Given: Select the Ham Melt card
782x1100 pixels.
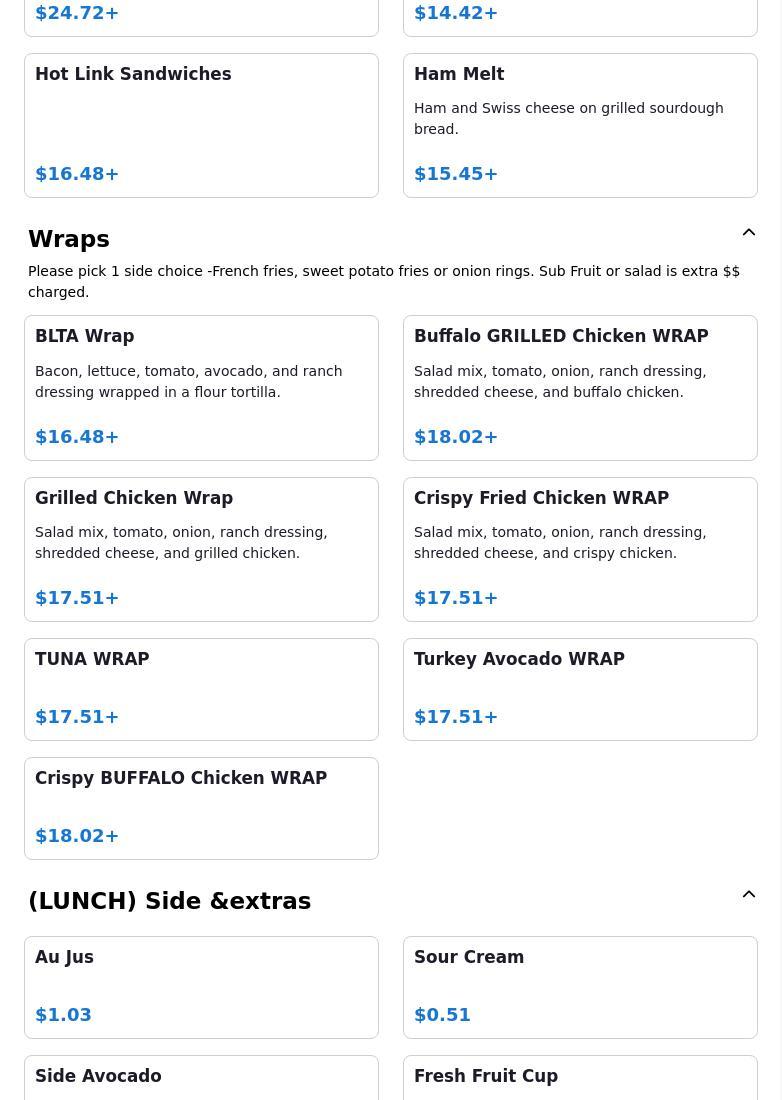Looking at the screenshot, I should click(x=580, y=125).
